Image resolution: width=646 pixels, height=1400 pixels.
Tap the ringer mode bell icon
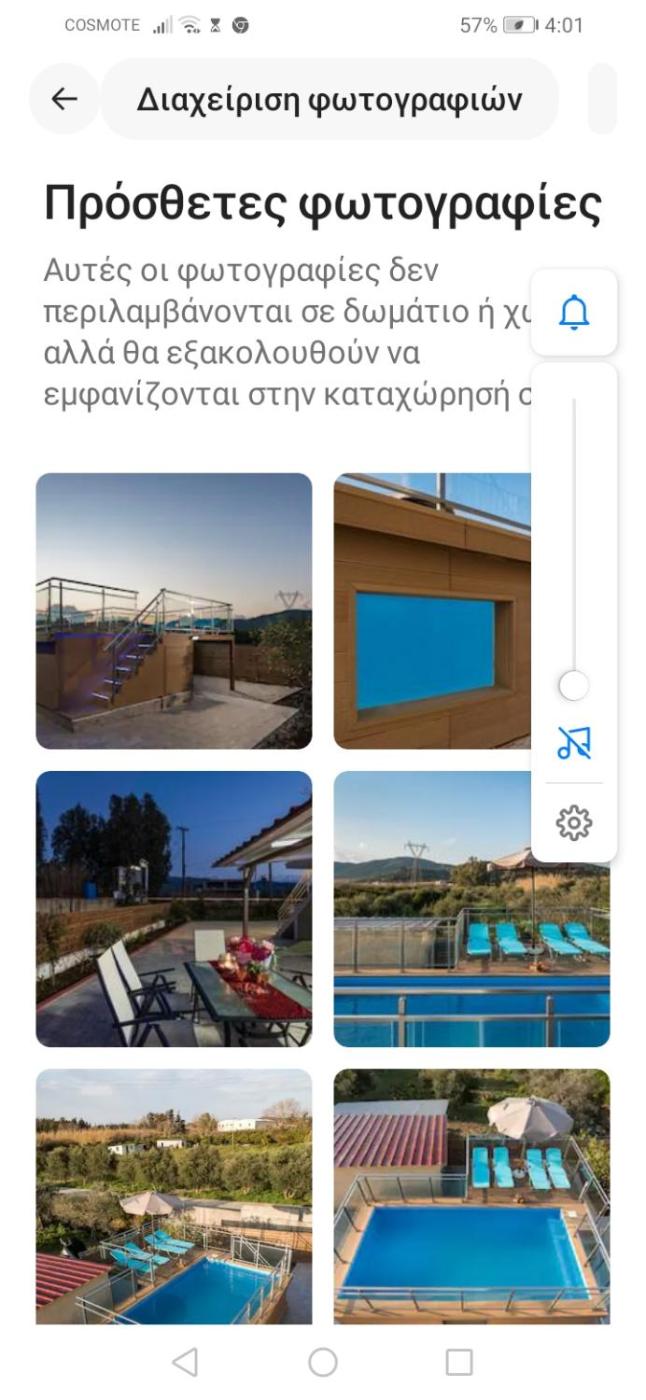coord(573,313)
